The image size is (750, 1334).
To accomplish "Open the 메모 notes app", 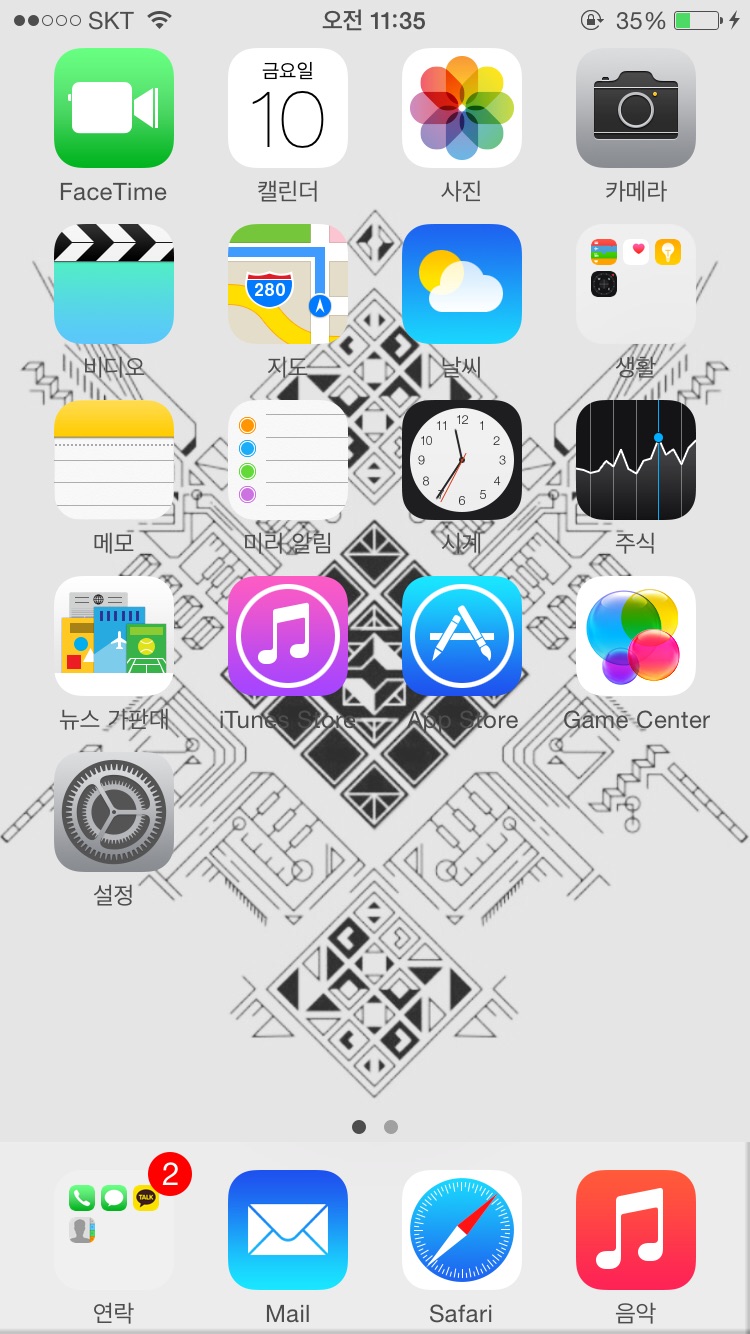I will 113,460.
